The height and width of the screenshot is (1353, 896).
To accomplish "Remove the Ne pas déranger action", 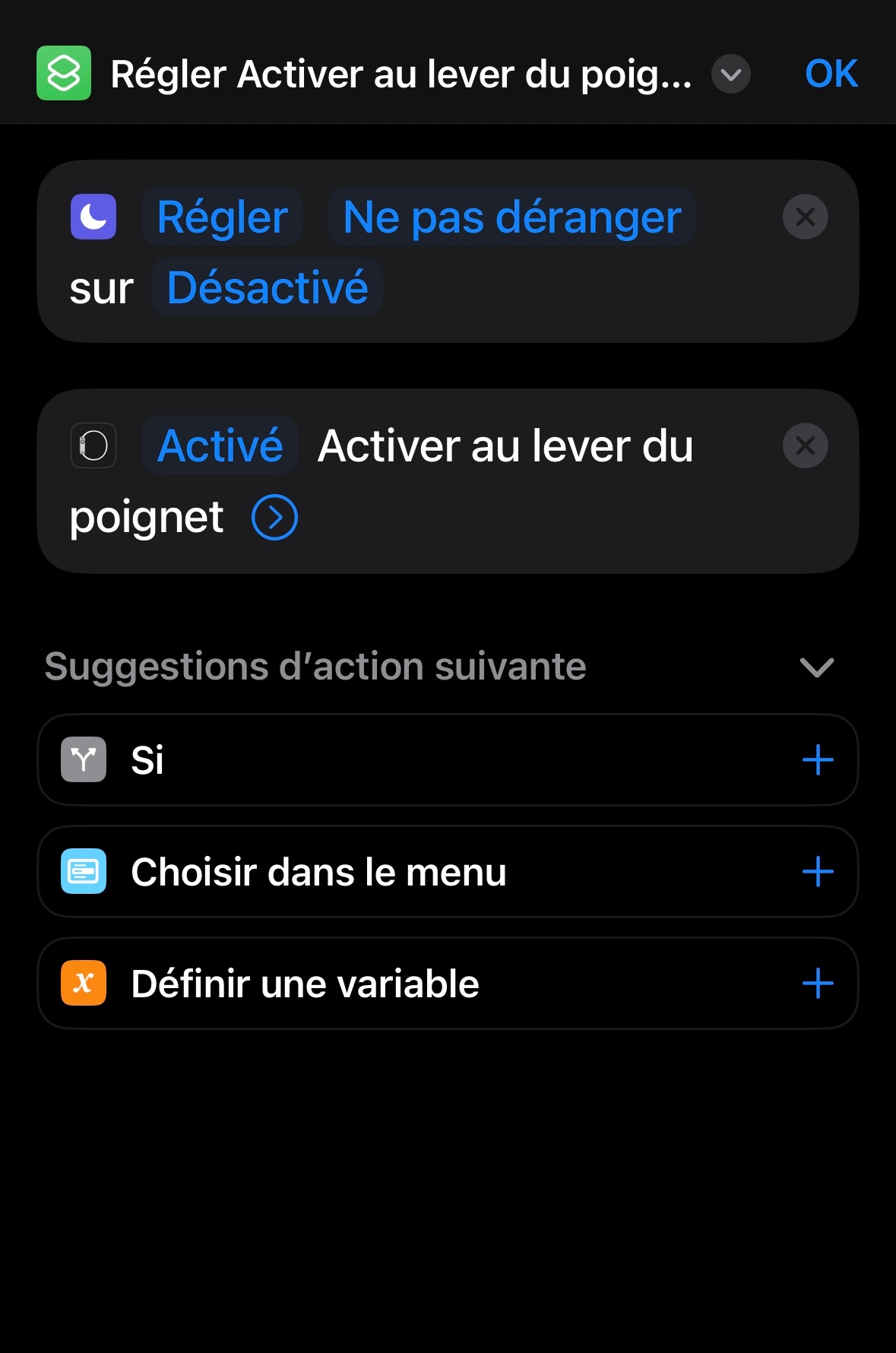I will 805,217.
